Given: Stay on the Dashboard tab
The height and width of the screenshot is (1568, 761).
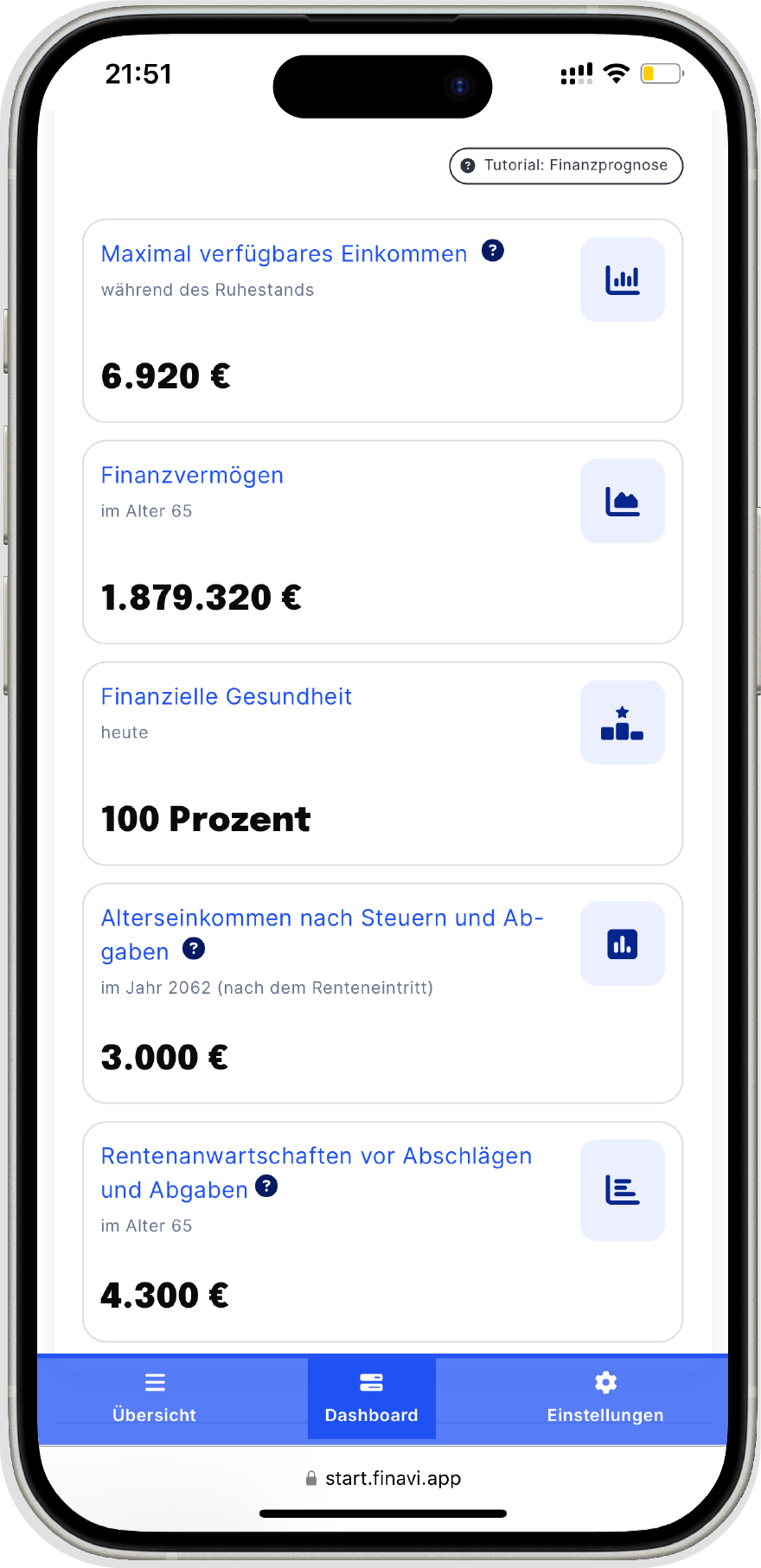Looking at the screenshot, I should point(371,1398).
